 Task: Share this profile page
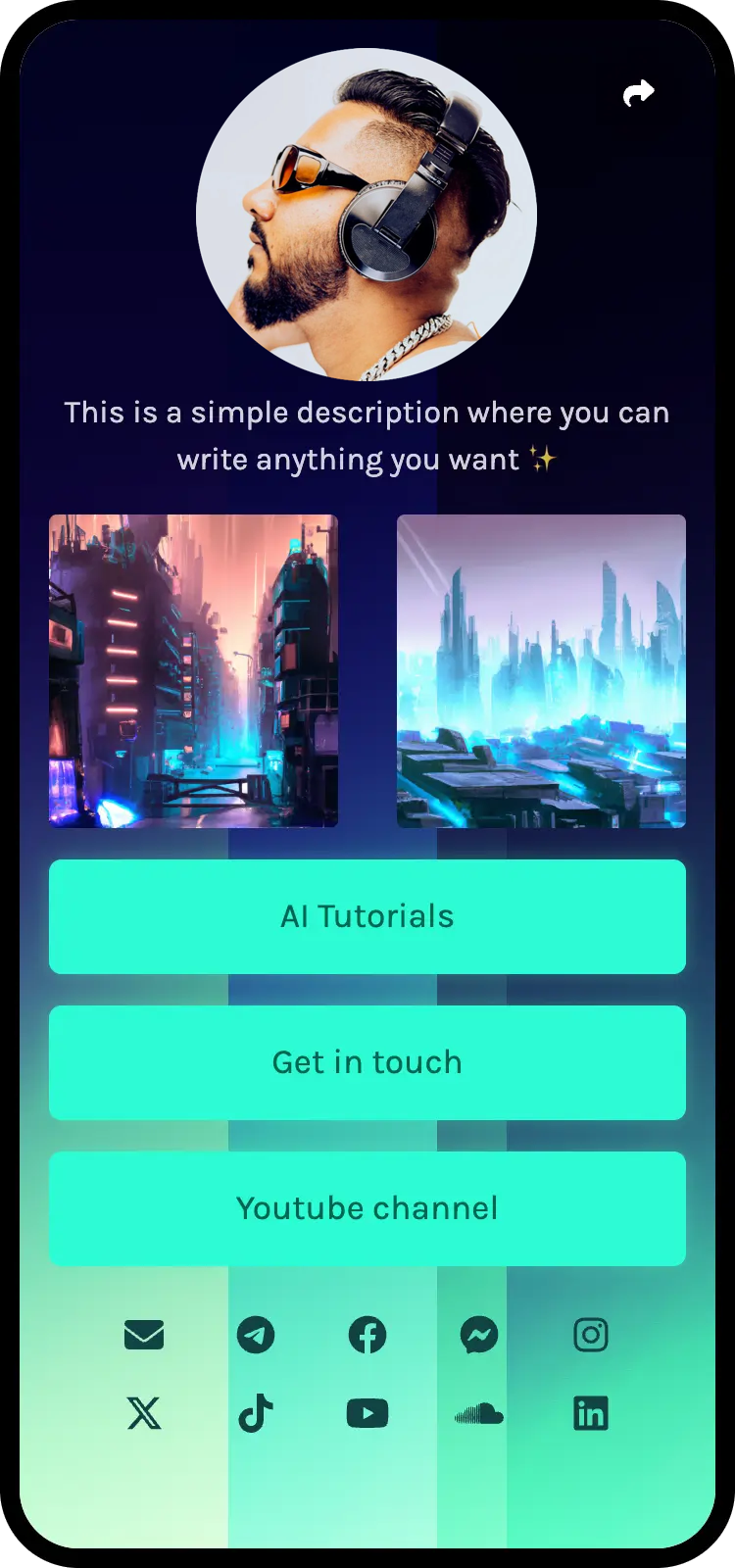coord(638,93)
